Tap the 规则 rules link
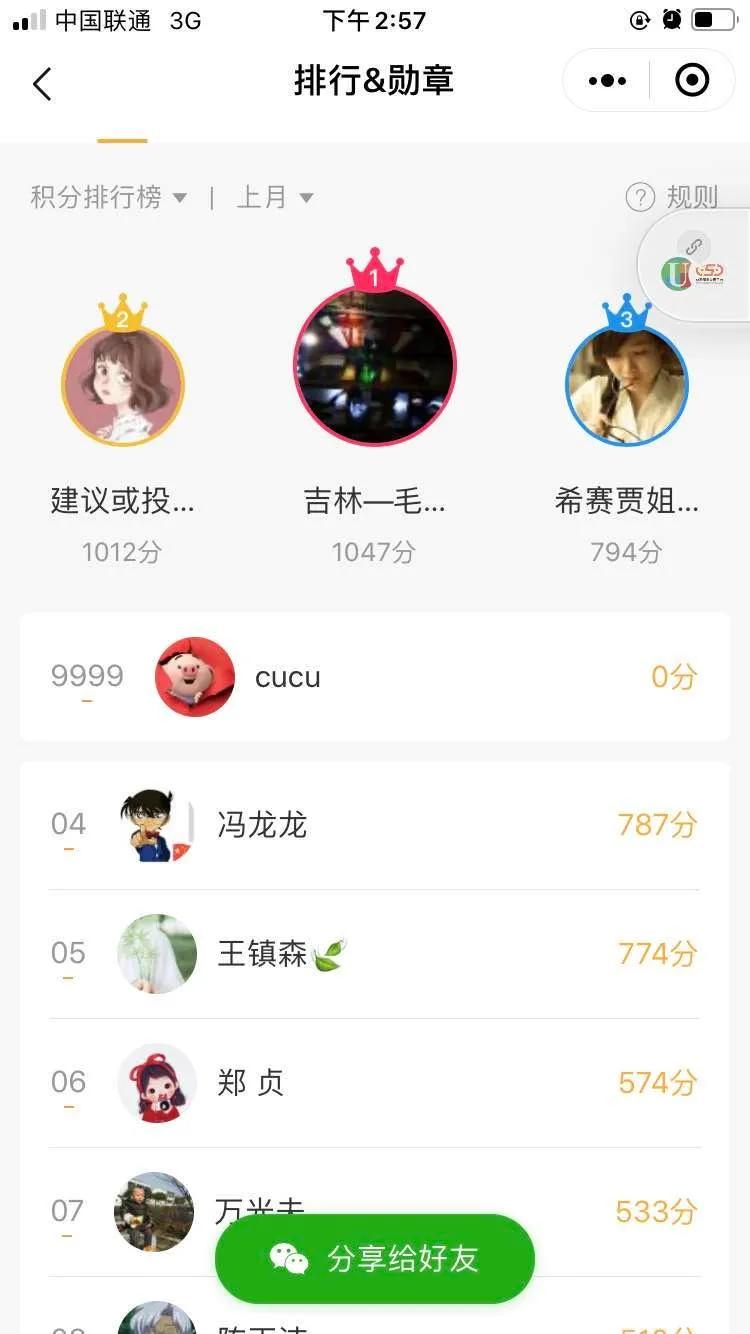This screenshot has width=750, height=1334. pos(691,197)
